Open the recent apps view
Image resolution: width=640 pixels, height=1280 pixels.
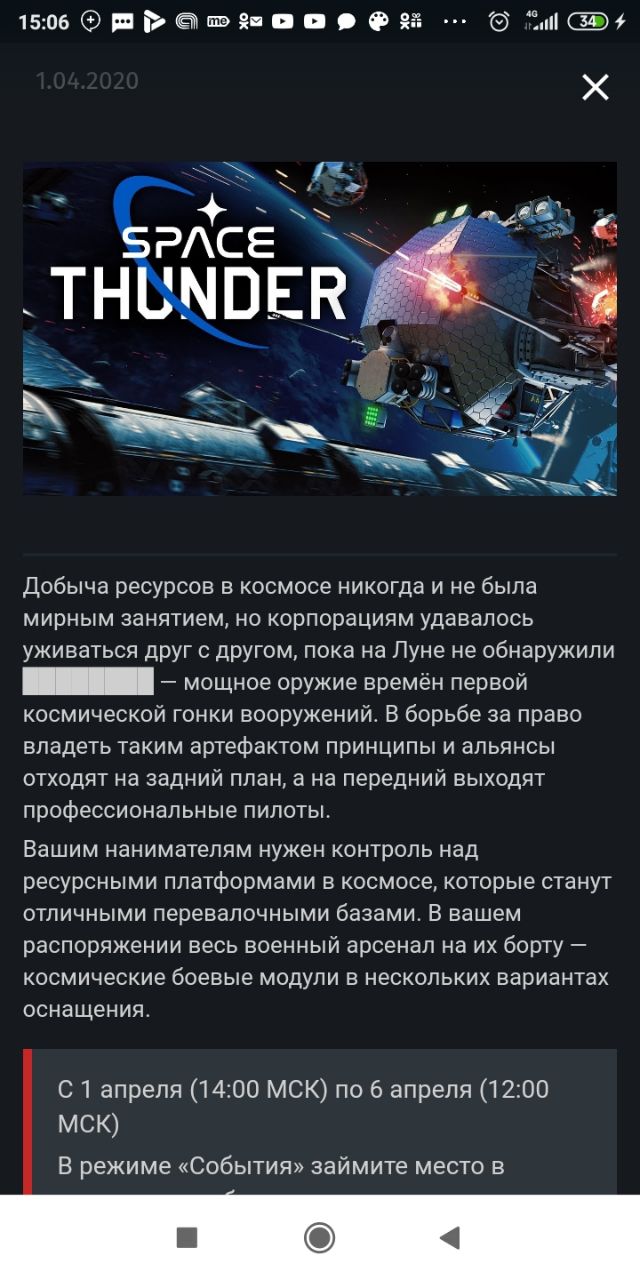coord(187,1238)
